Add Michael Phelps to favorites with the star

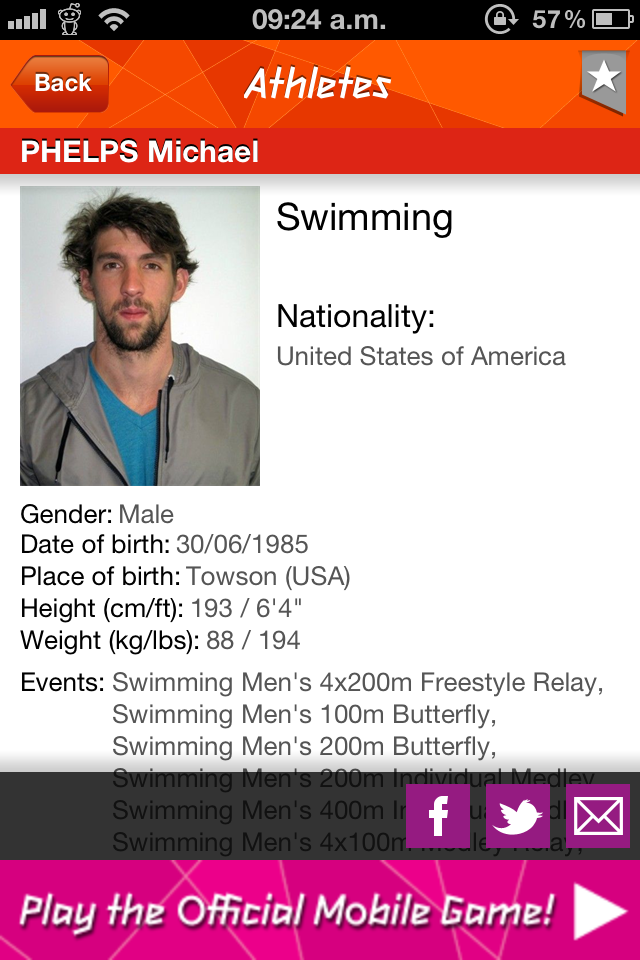603,78
